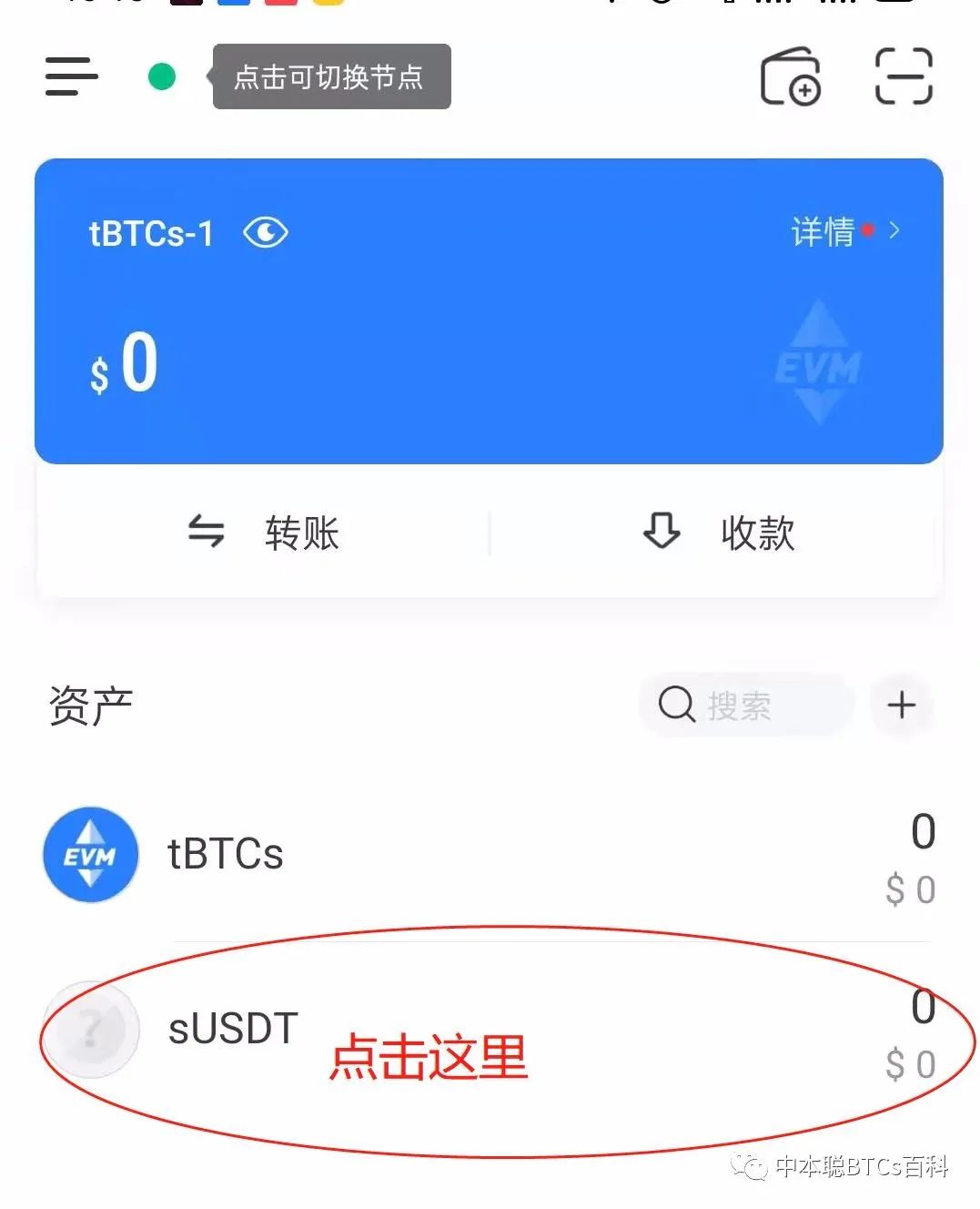980x1209 pixels.
Task: Select the 资产 section header
Action: click(91, 706)
